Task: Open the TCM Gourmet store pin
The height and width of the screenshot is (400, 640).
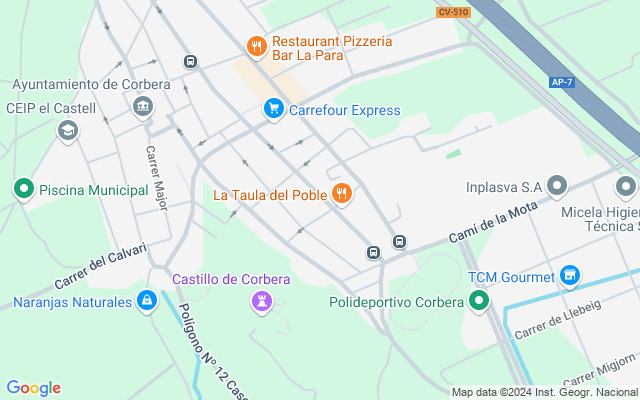Action: coord(570,275)
